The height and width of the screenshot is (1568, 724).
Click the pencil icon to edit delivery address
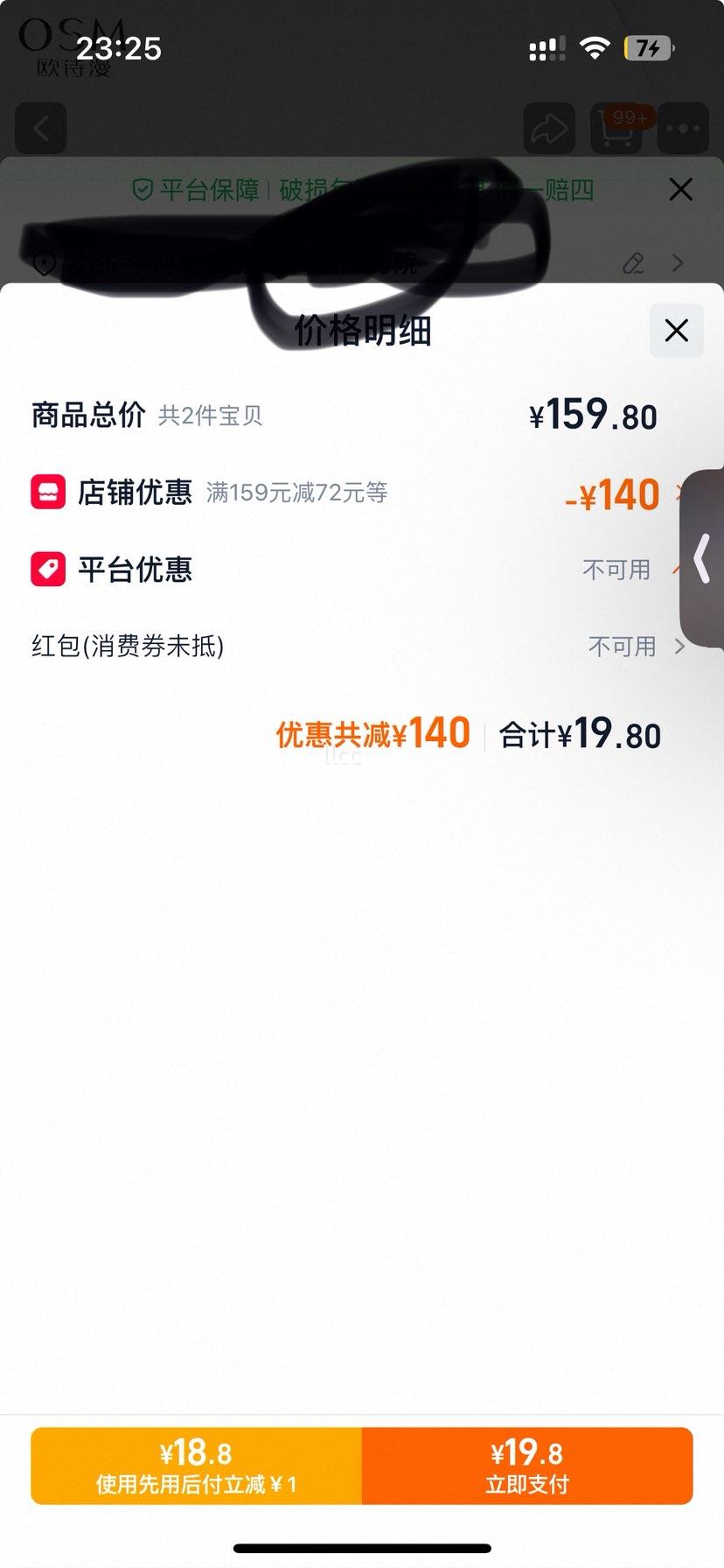pos(633,263)
